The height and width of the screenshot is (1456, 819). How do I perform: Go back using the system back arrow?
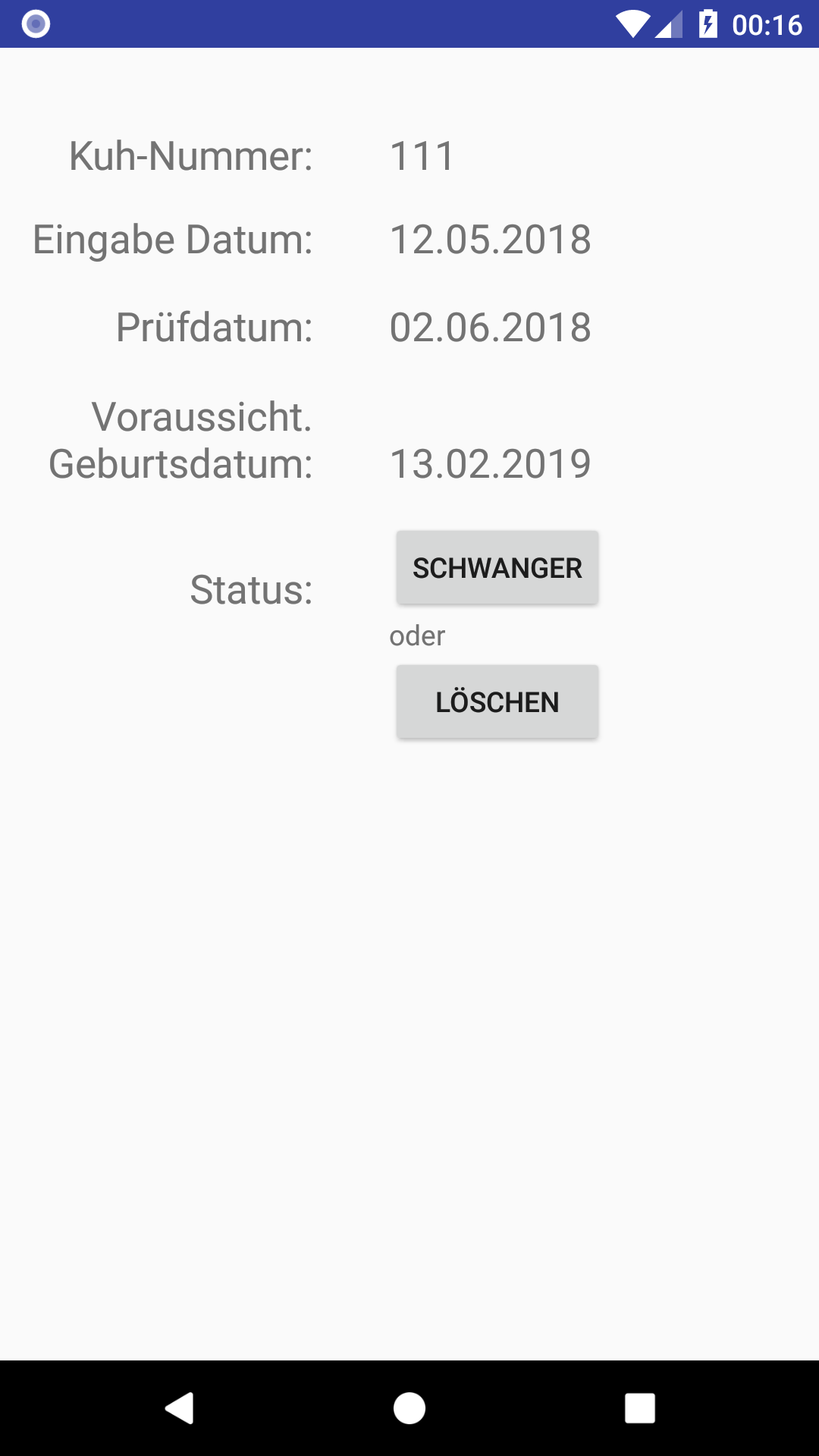[180, 1408]
